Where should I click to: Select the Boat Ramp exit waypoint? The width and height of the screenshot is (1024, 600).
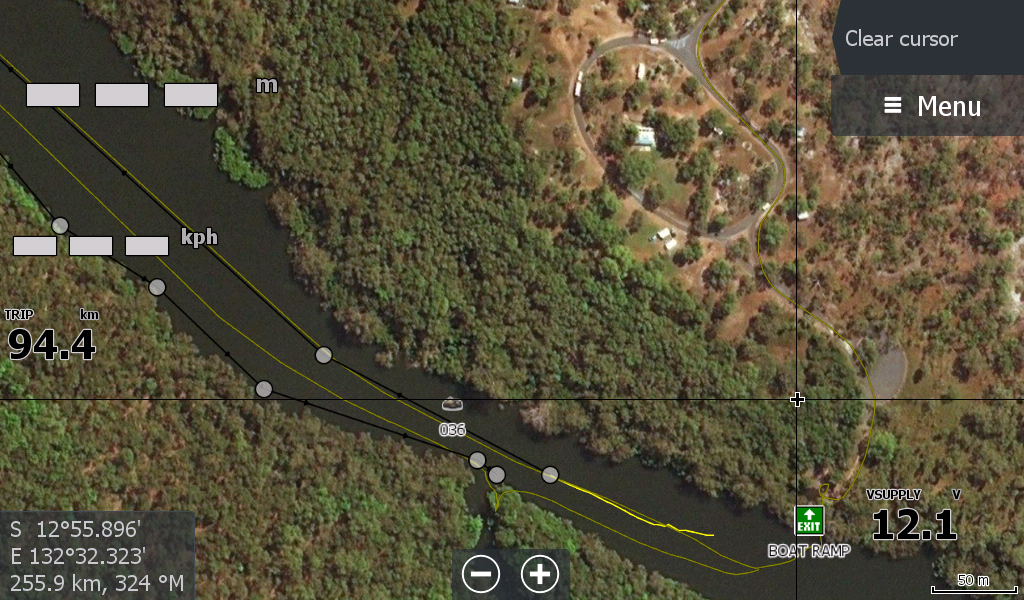coord(809,520)
